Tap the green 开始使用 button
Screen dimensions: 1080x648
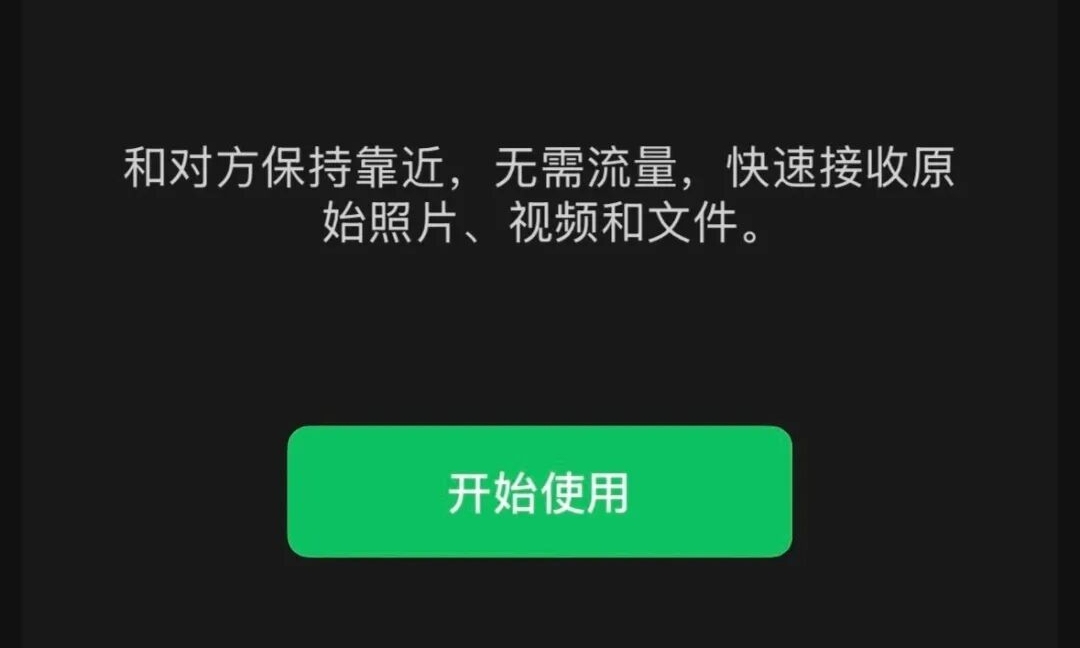[539, 492]
